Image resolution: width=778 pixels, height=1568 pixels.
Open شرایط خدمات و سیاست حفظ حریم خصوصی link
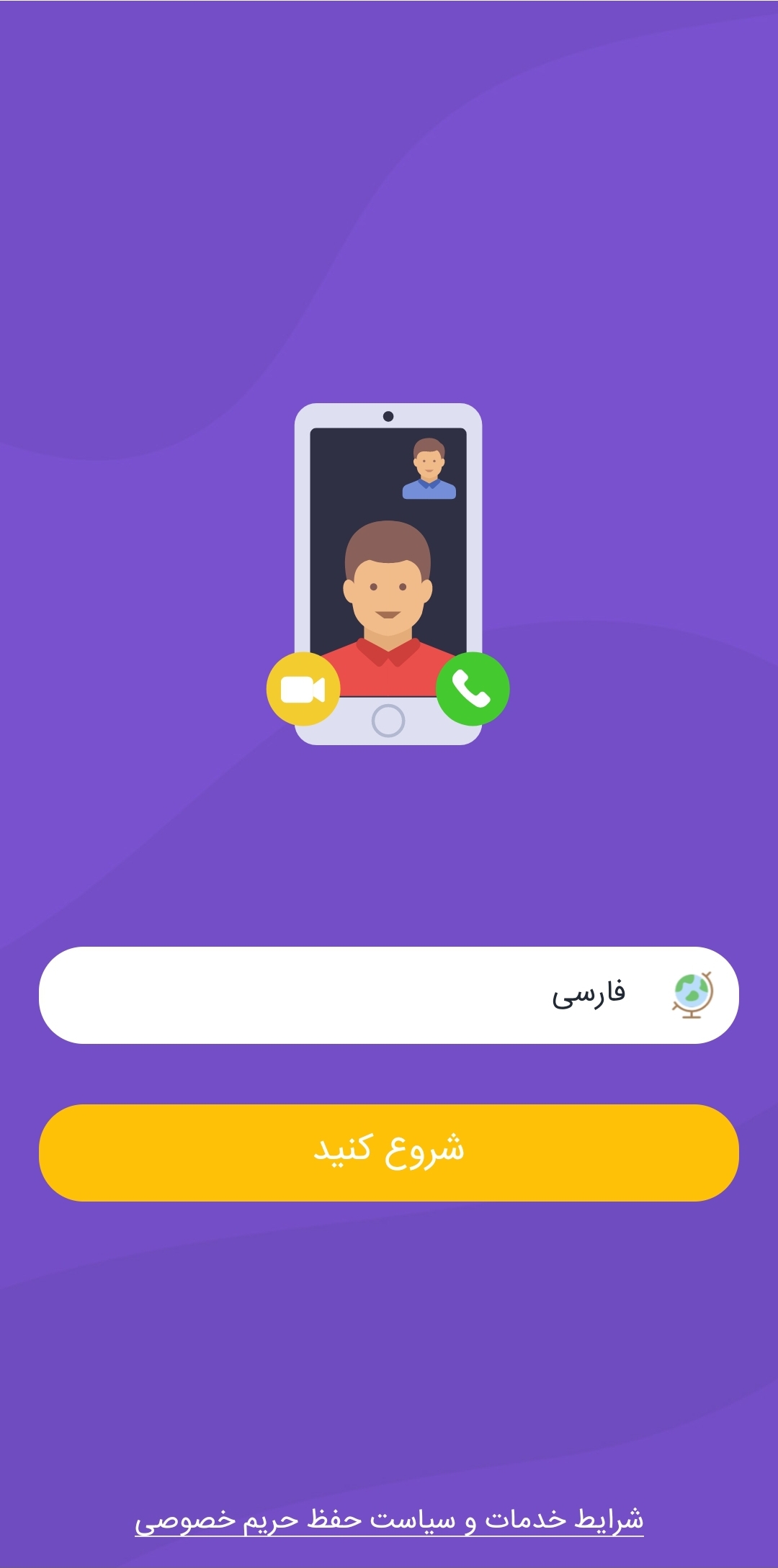click(x=389, y=1519)
